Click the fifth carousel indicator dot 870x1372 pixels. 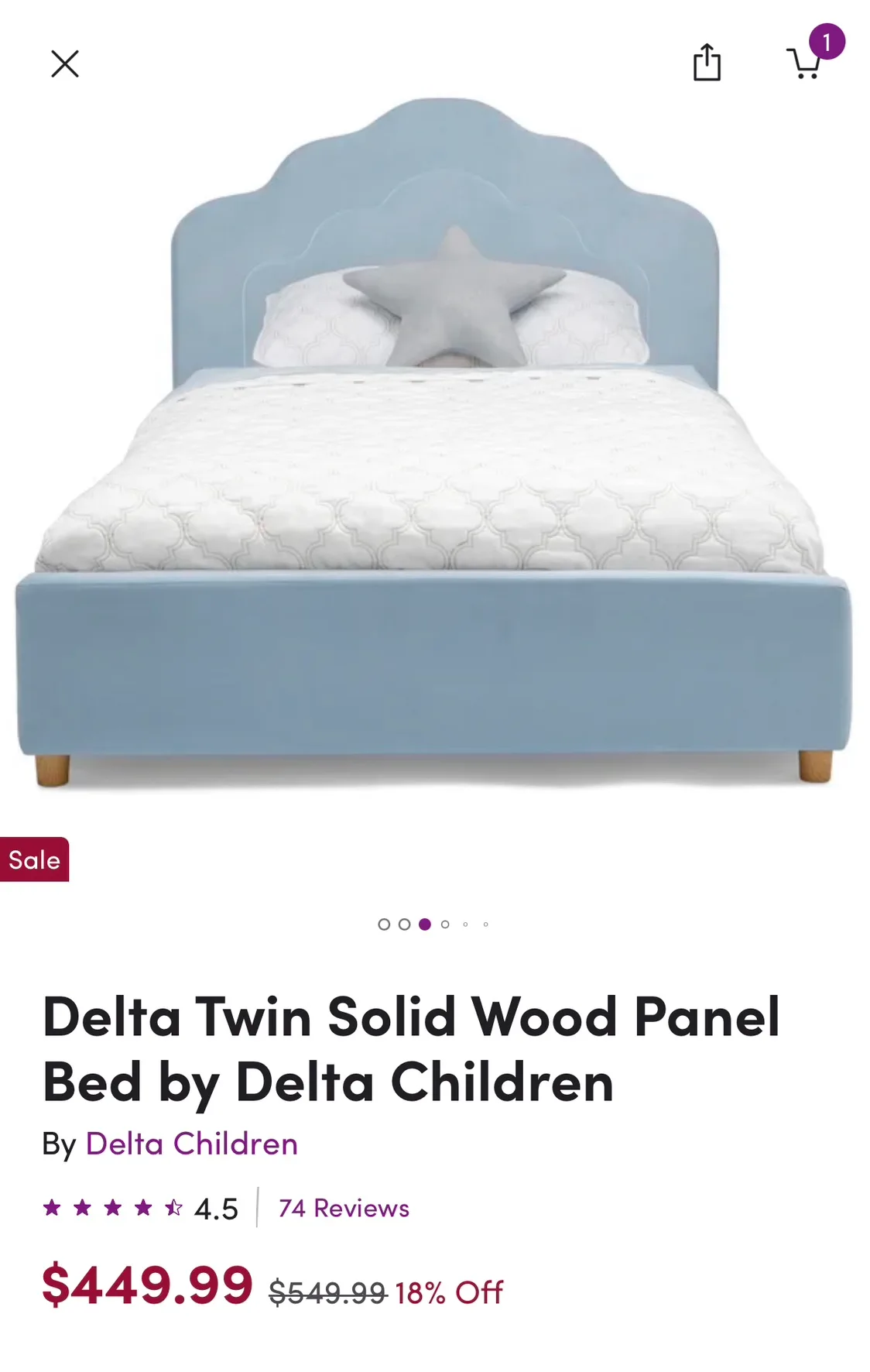pos(465,924)
